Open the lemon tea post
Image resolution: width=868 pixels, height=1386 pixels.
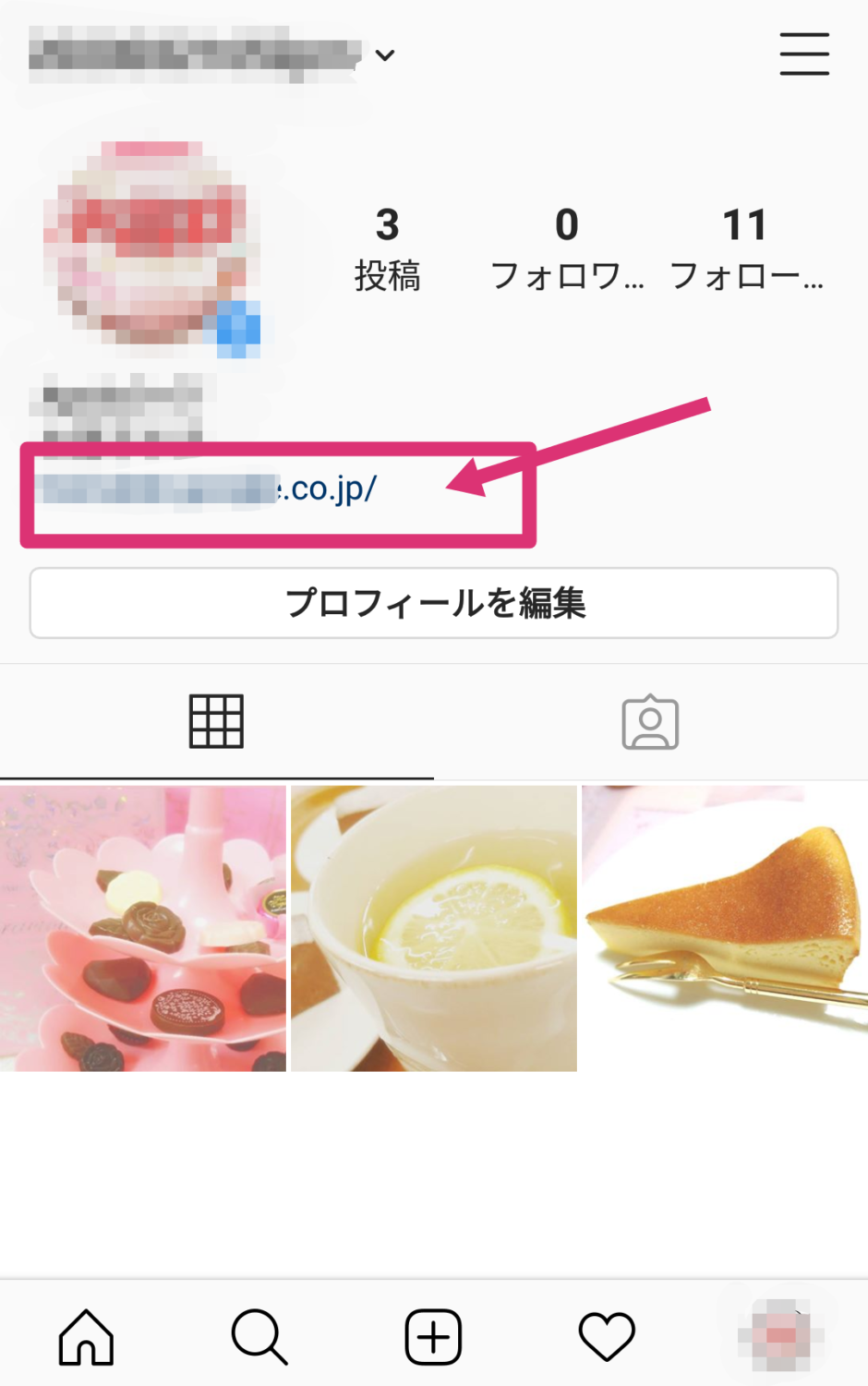point(434,928)
